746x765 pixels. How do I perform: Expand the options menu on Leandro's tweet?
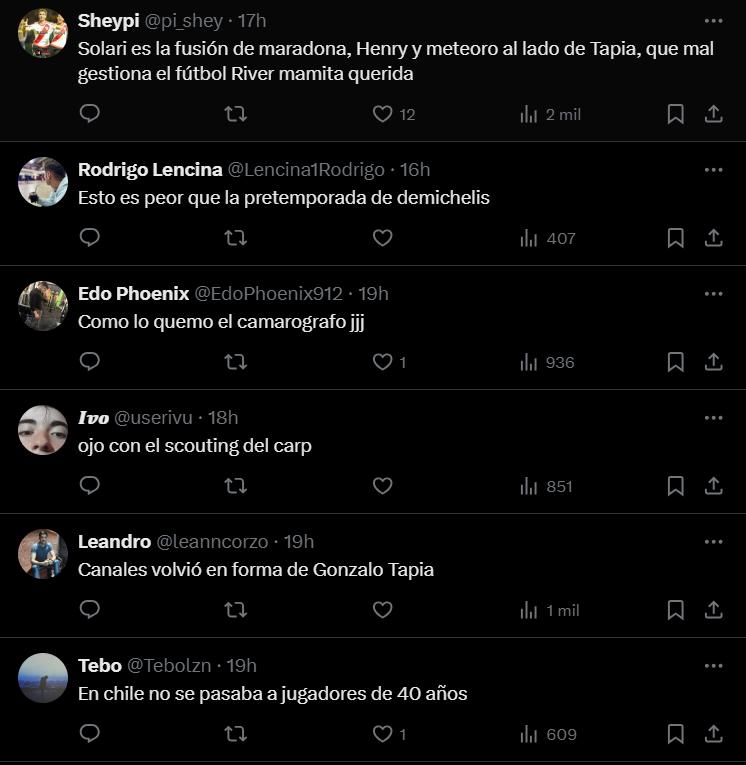(x=713, y=539)
